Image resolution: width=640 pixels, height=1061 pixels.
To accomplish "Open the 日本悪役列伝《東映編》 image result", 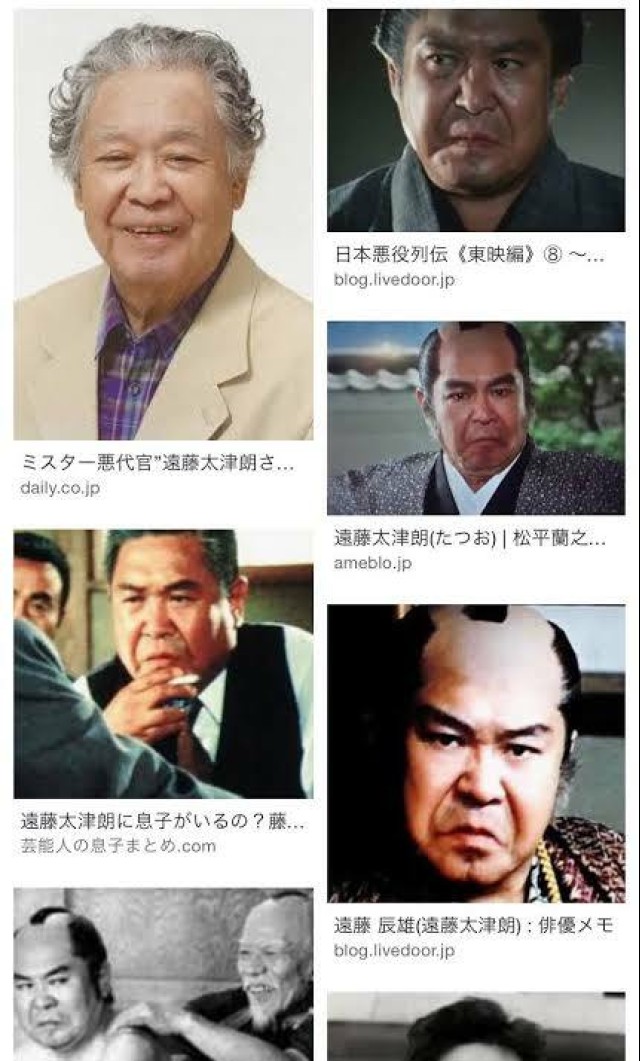I will click(x=476, y=120).
